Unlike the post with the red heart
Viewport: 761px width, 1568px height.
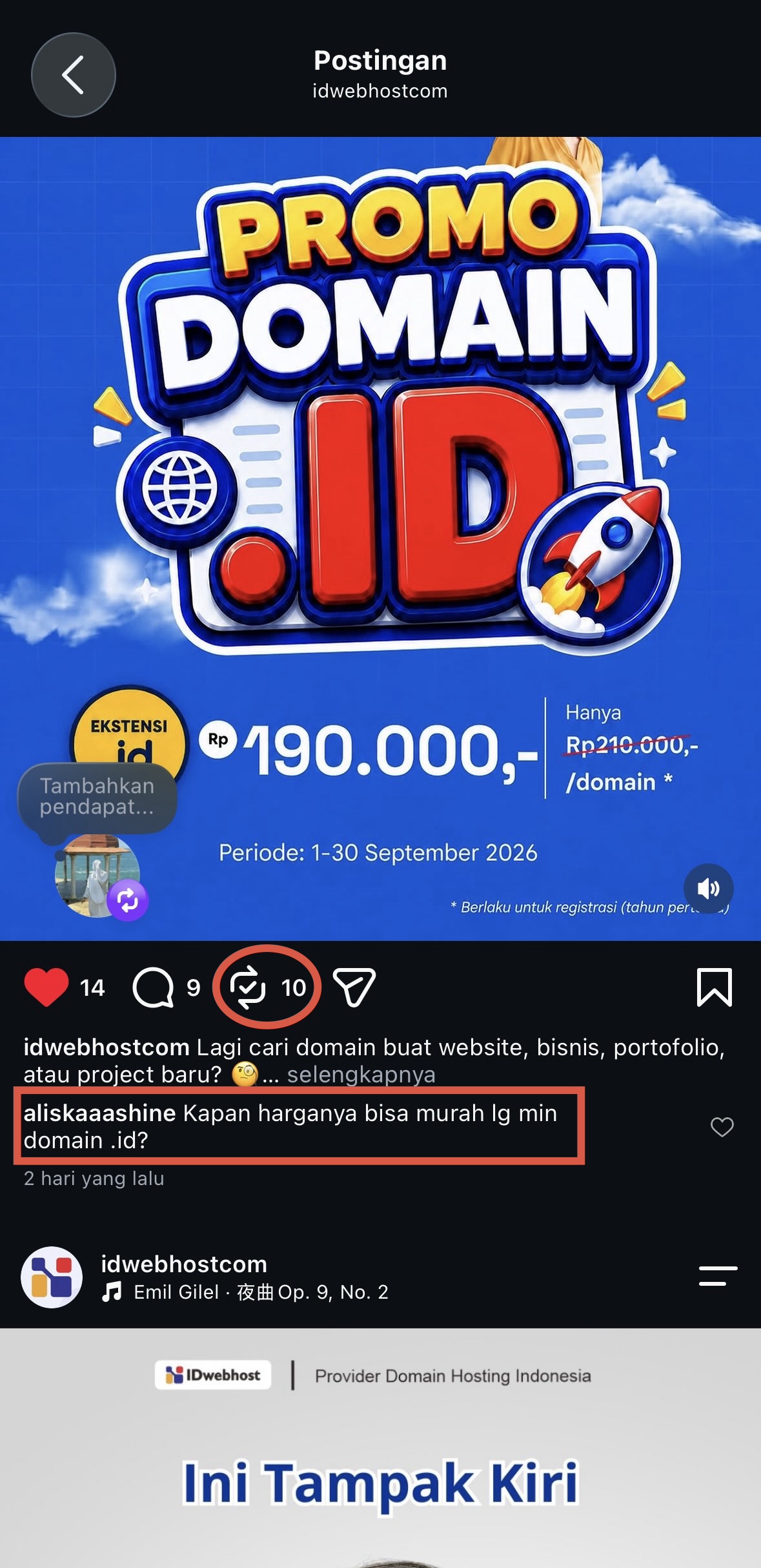coord(46,987)
